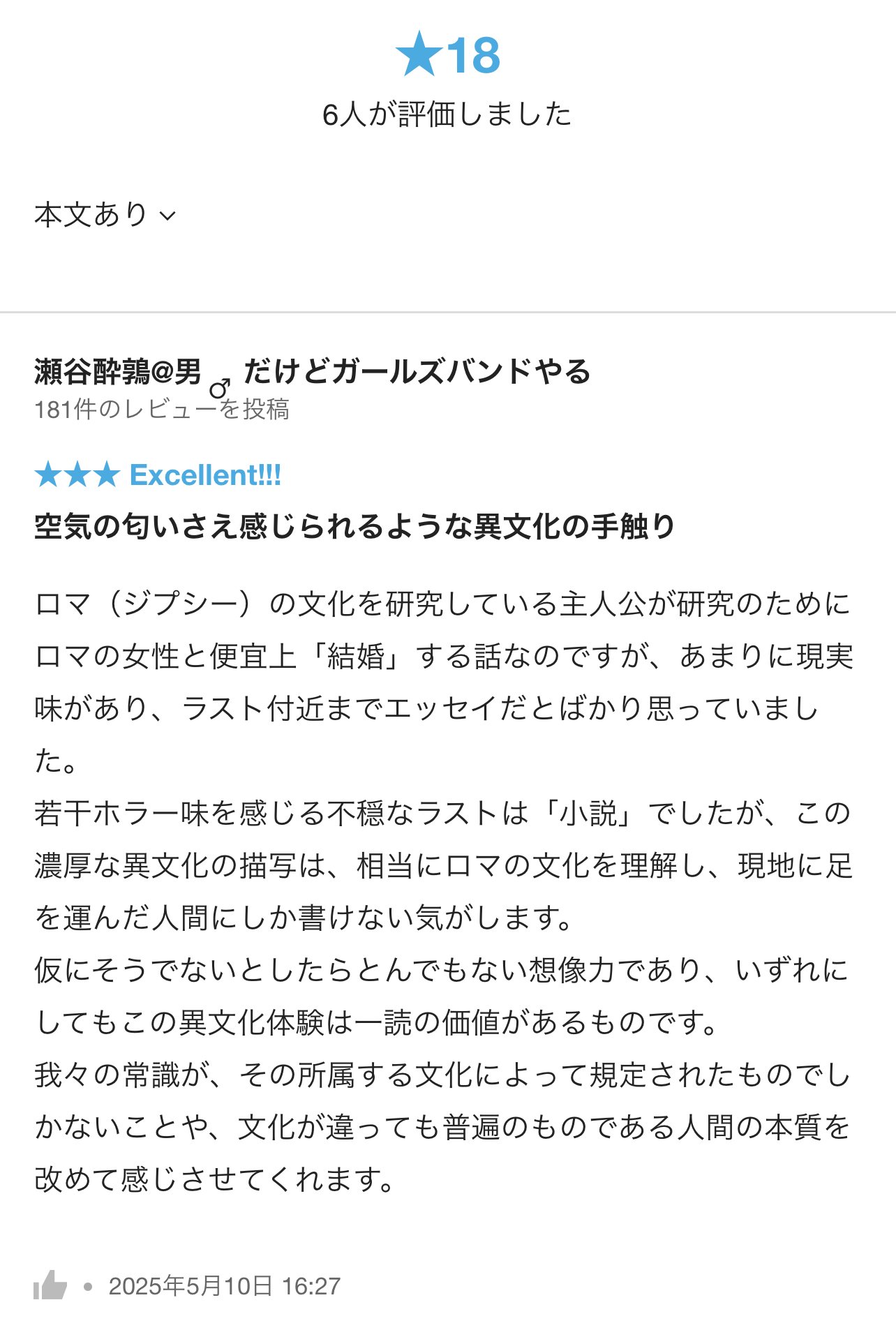Open reviewer 瀬谷酔鶉's profile
The width and height of the screenshot is (896, 1330).
312,372
